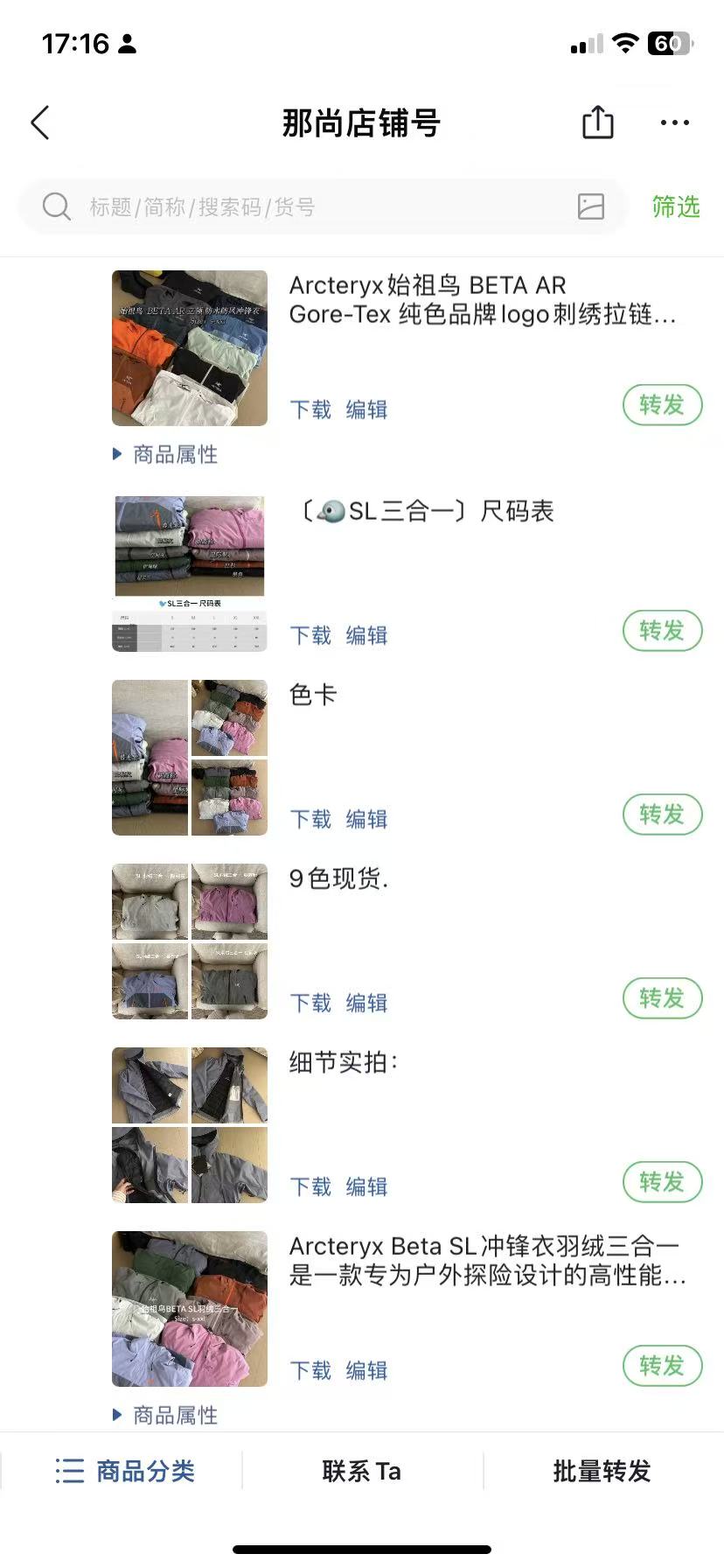Open the 色卡 product thumbnail
Screen dimensions: 724x1568
[x=190, y=758]
